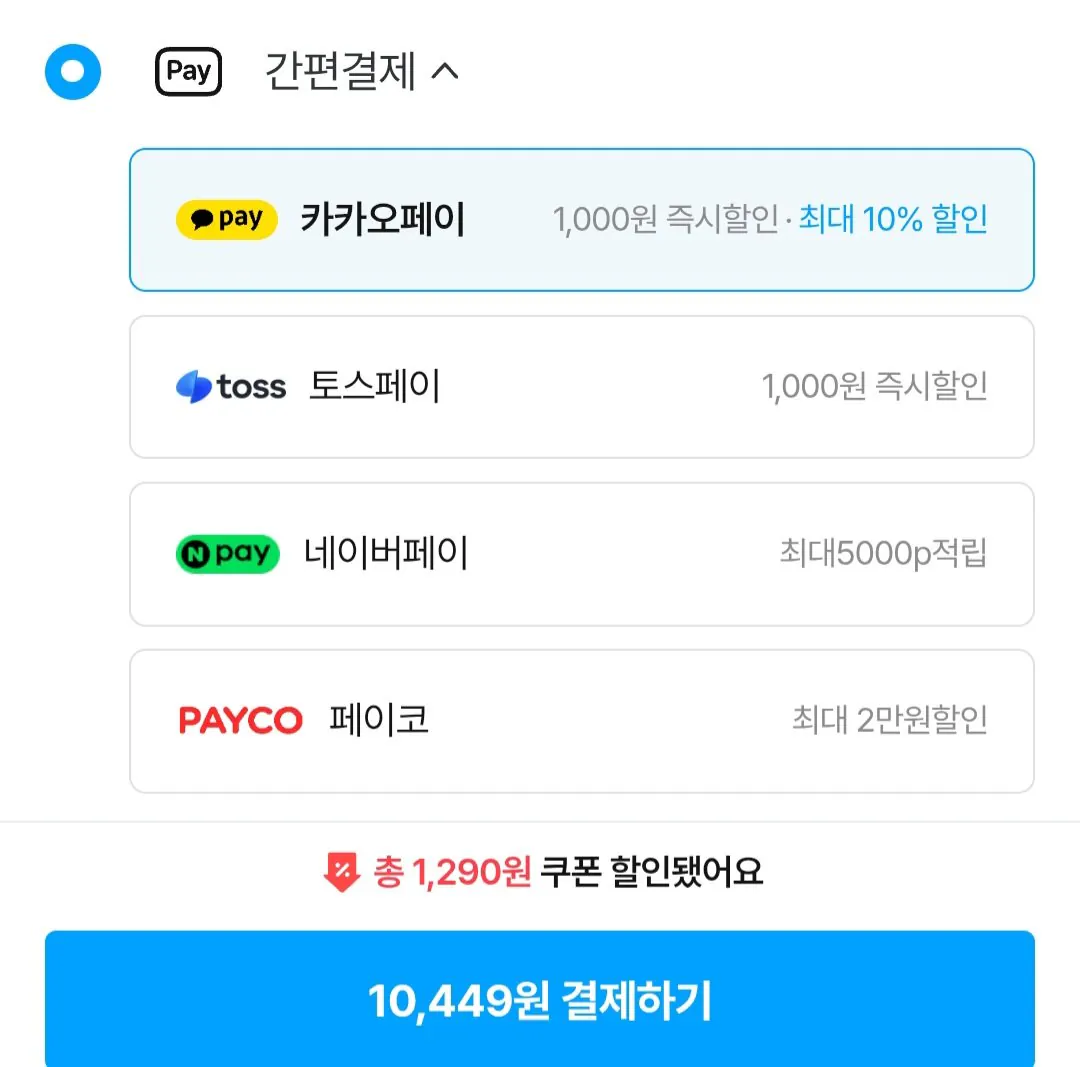
Task: Select the 간편결제 radio button
Action: coord(73,72)
